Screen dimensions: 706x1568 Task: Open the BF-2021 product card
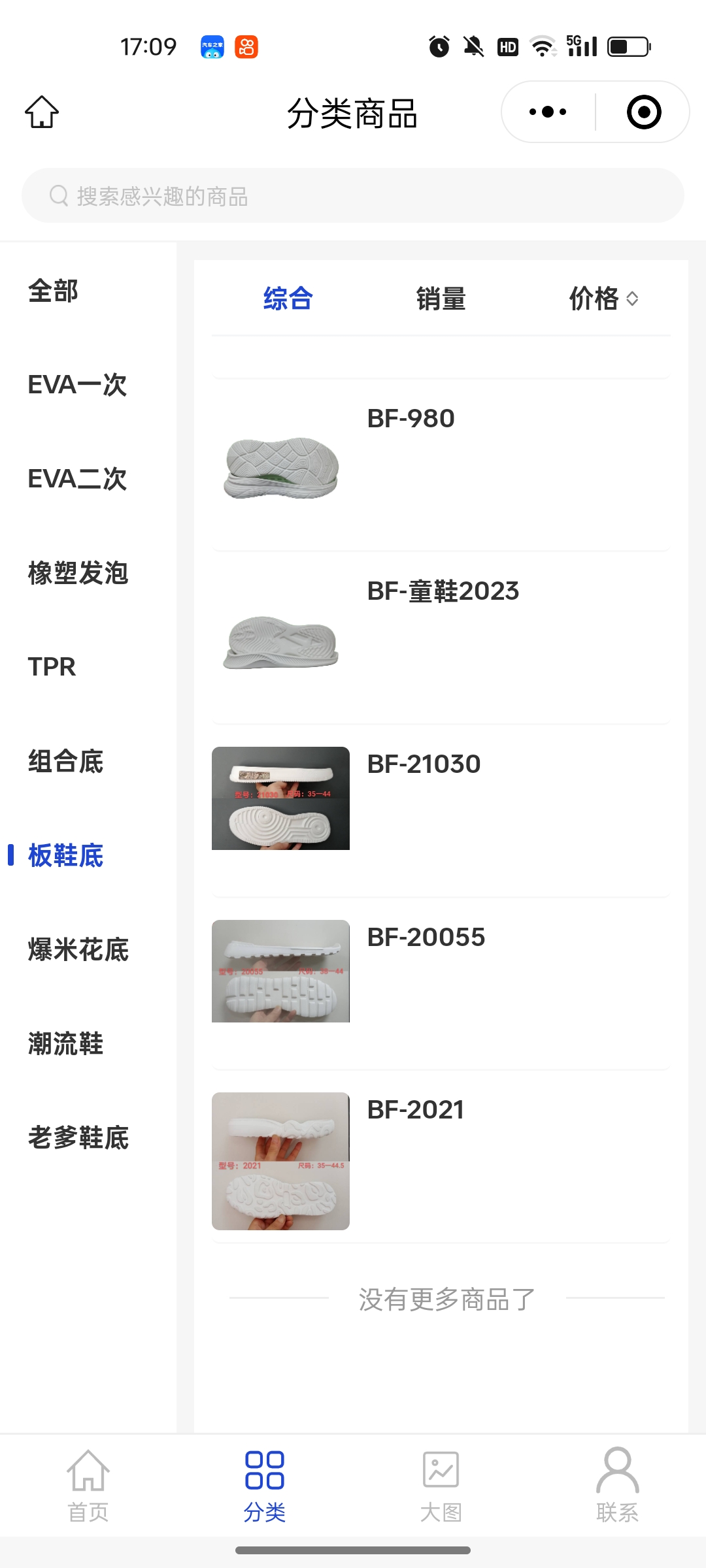(441, 1156)
